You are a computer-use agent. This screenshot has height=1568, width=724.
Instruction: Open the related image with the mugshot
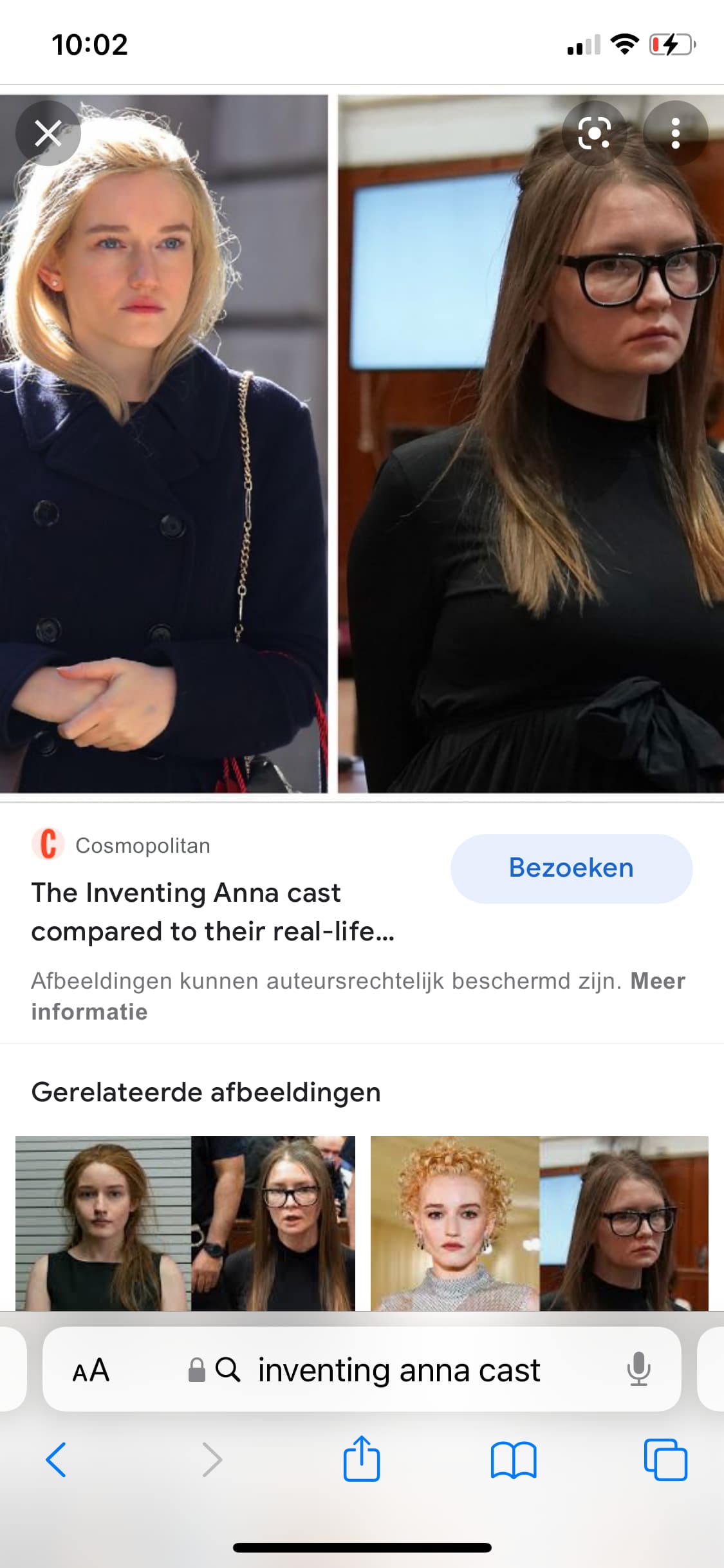click(185, 1223)
